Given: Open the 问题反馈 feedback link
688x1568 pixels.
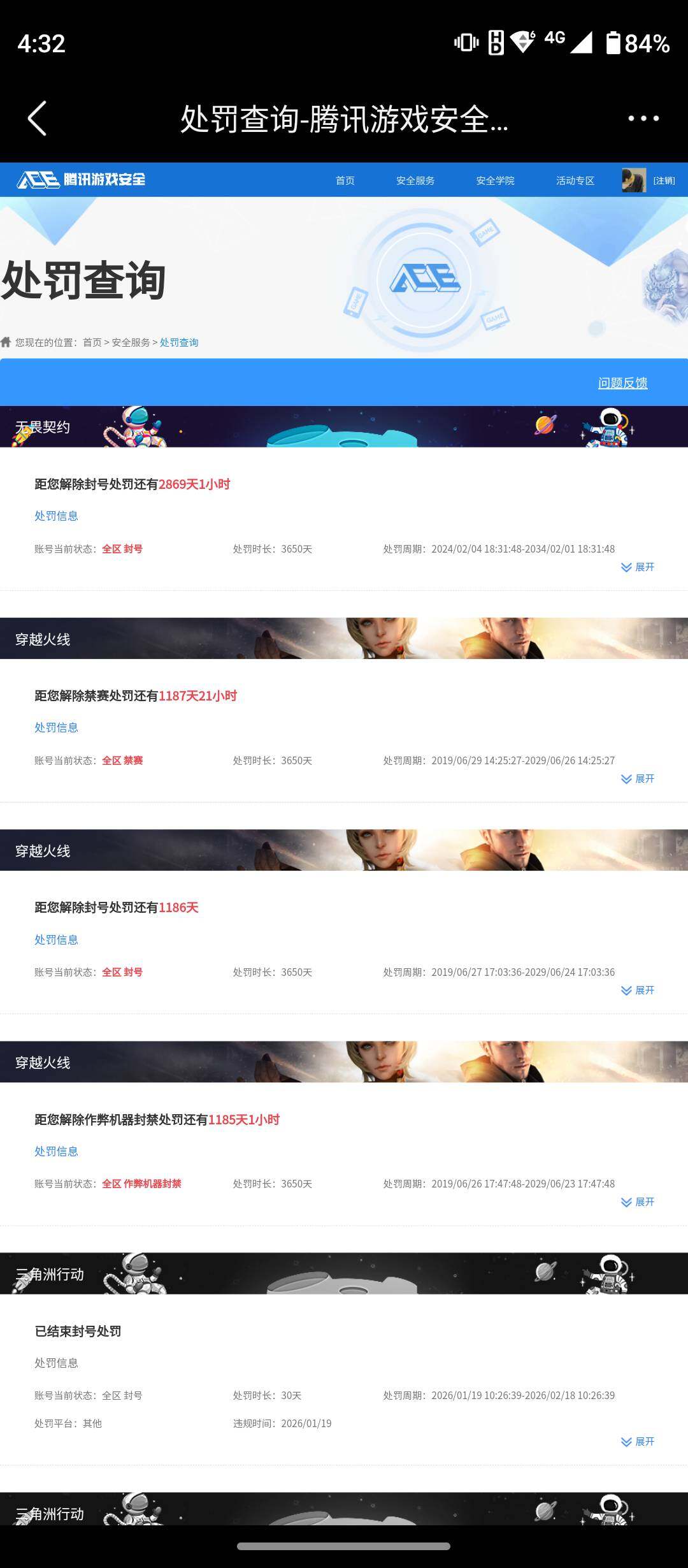Looking at the screenshot, I should (x=622, y=382).
